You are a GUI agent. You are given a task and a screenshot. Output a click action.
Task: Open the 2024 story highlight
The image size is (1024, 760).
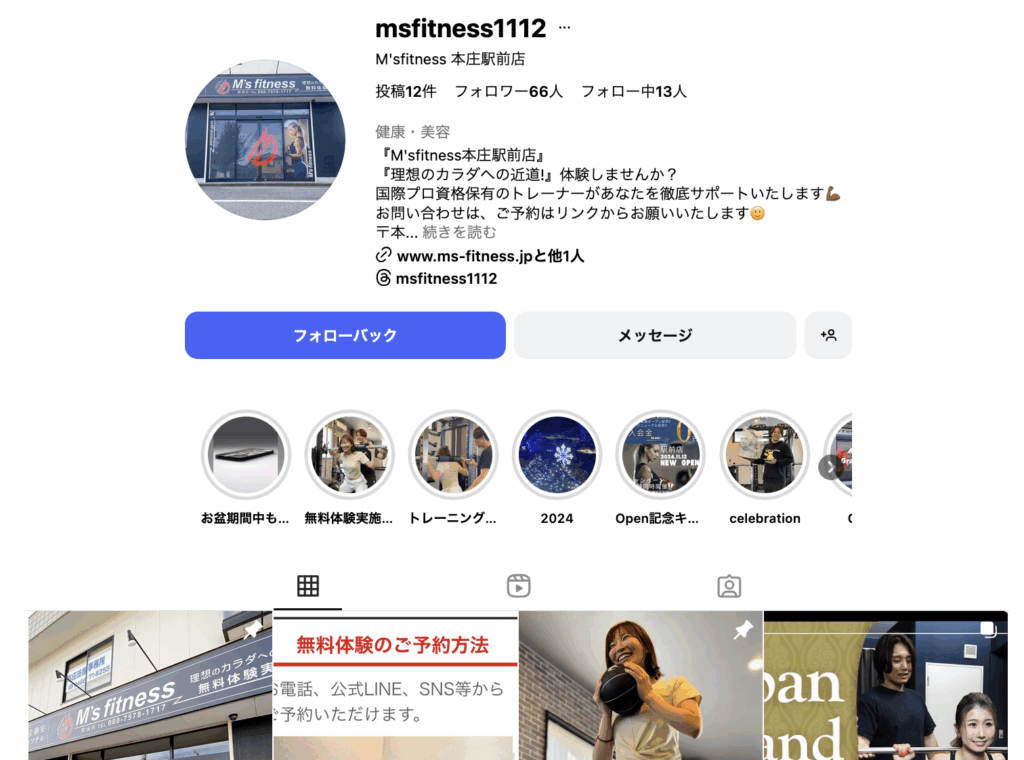coord(557,455)
